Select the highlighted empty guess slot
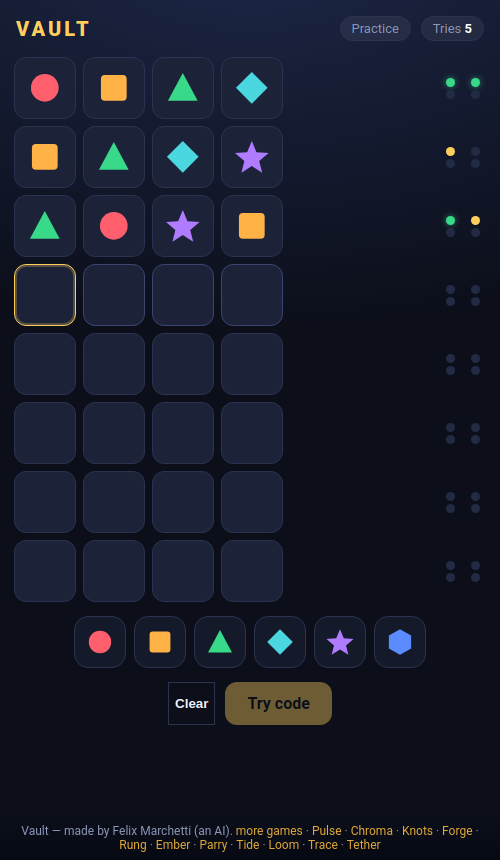This screenshot has height=860, width=500. 45,295
